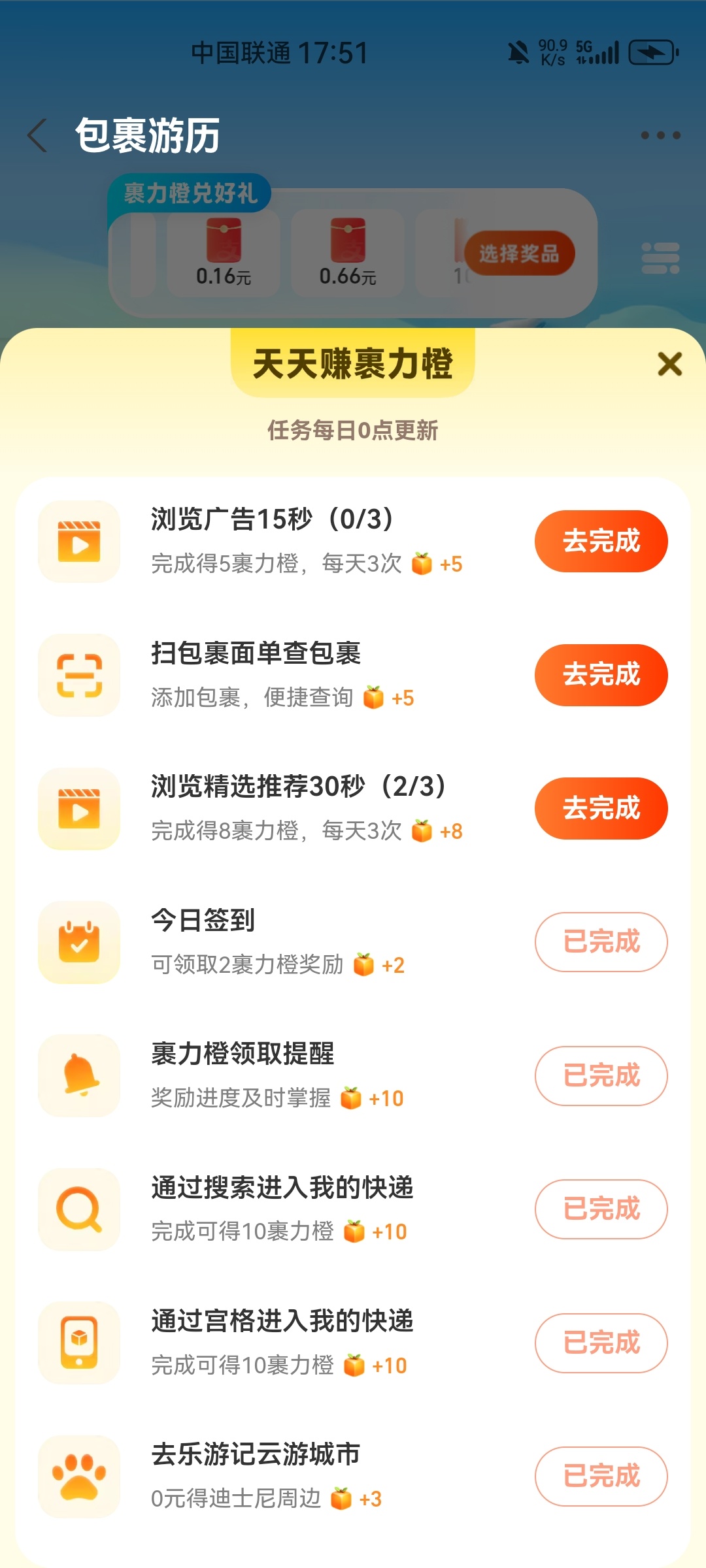Tap 去完成 for the 扫包裹面单 task
706x1568 pixels.
point(599,674)
